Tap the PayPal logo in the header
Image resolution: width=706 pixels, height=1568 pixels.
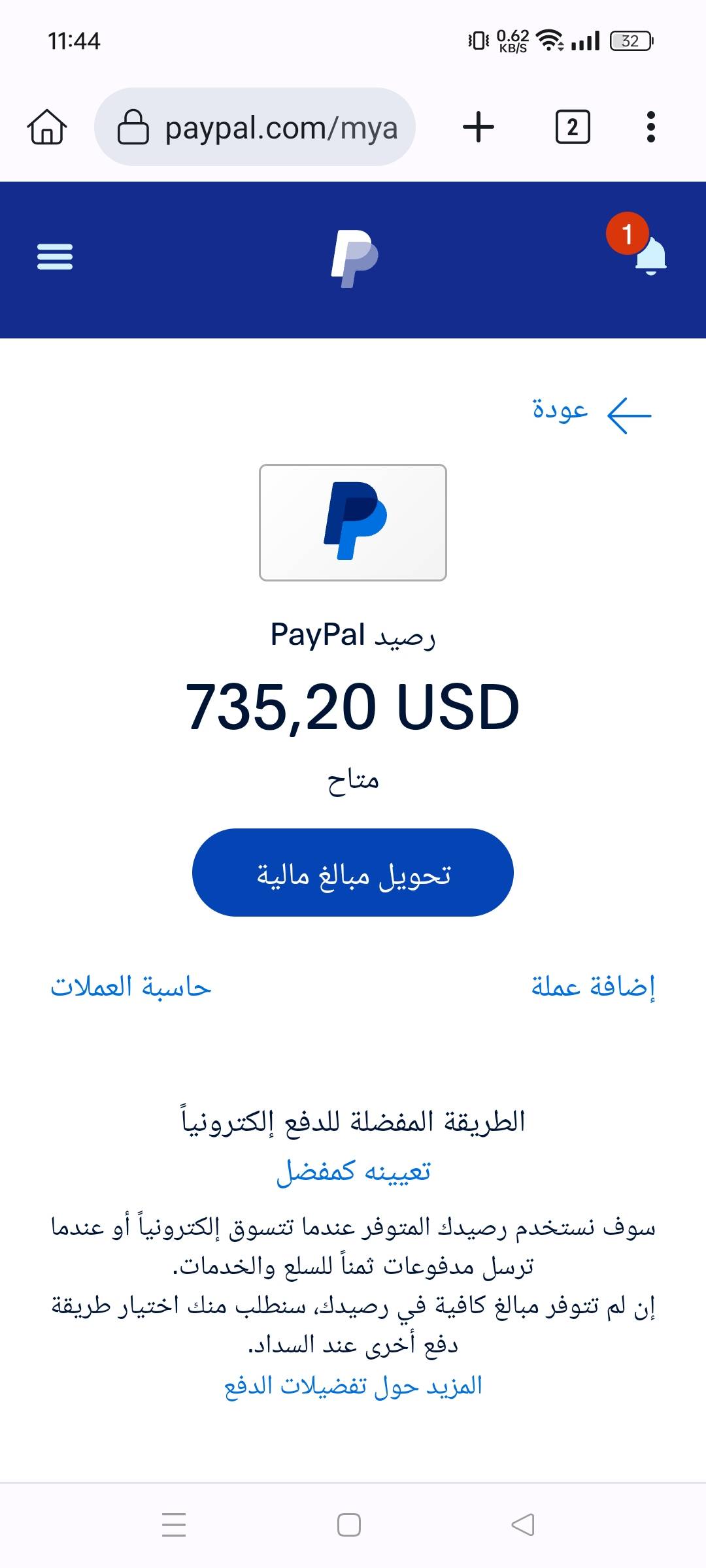click(x=353, y=257)
